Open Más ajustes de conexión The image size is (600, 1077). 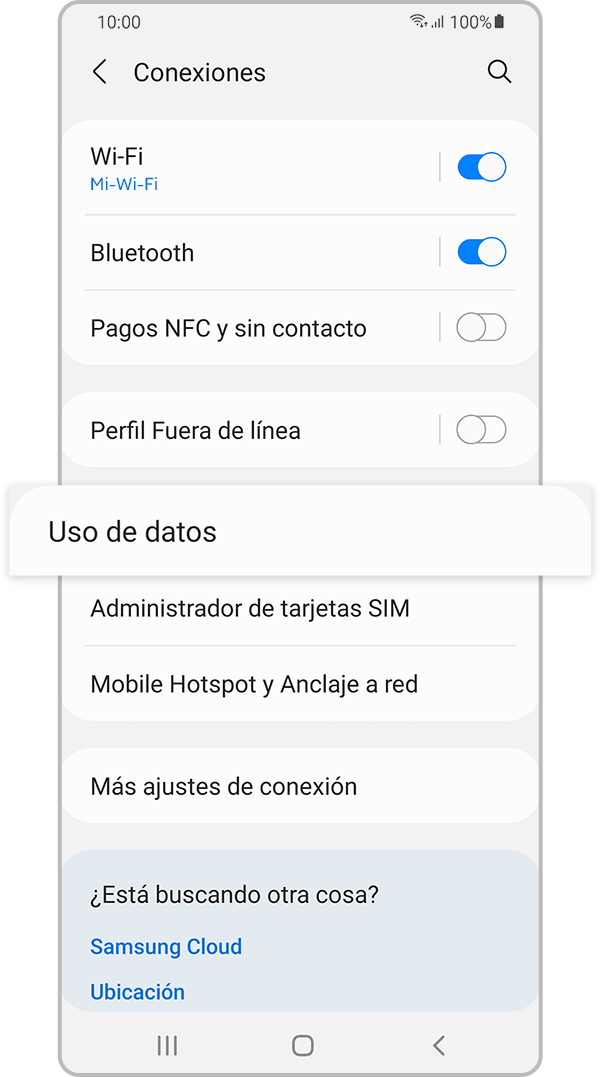coord(224,786)
